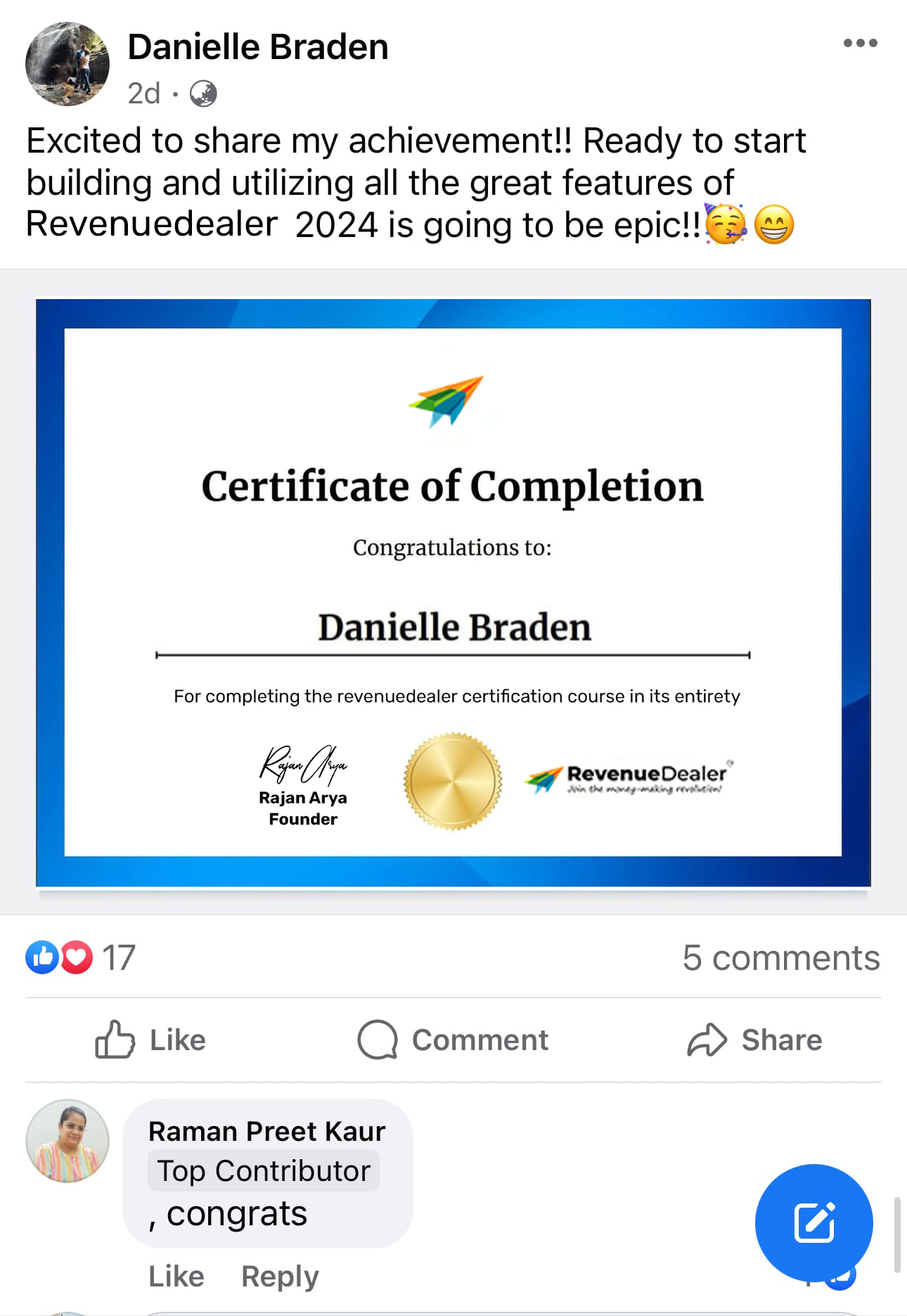Open Danielle Braden's profile from her name
The image size is (907, 1316).
(x=257, y=47)
